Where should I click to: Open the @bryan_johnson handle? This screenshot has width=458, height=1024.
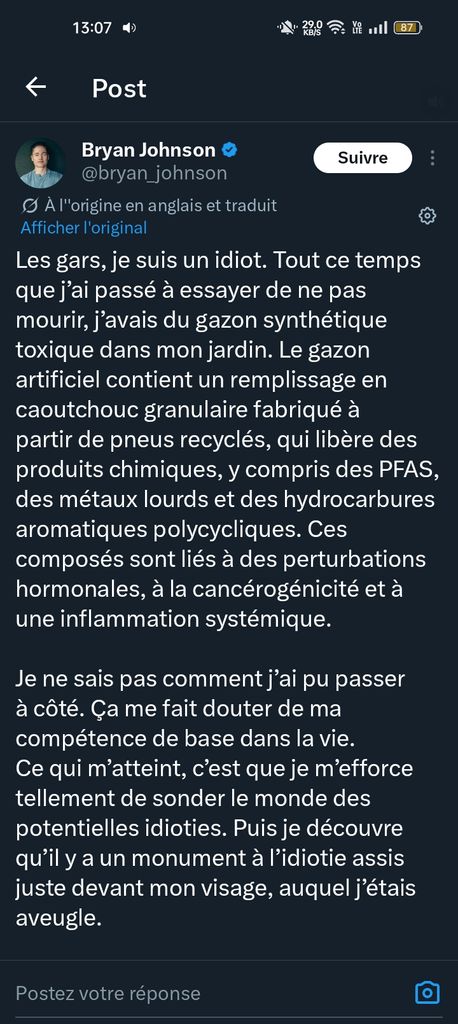pyautogui.click(x=154, y=173)
